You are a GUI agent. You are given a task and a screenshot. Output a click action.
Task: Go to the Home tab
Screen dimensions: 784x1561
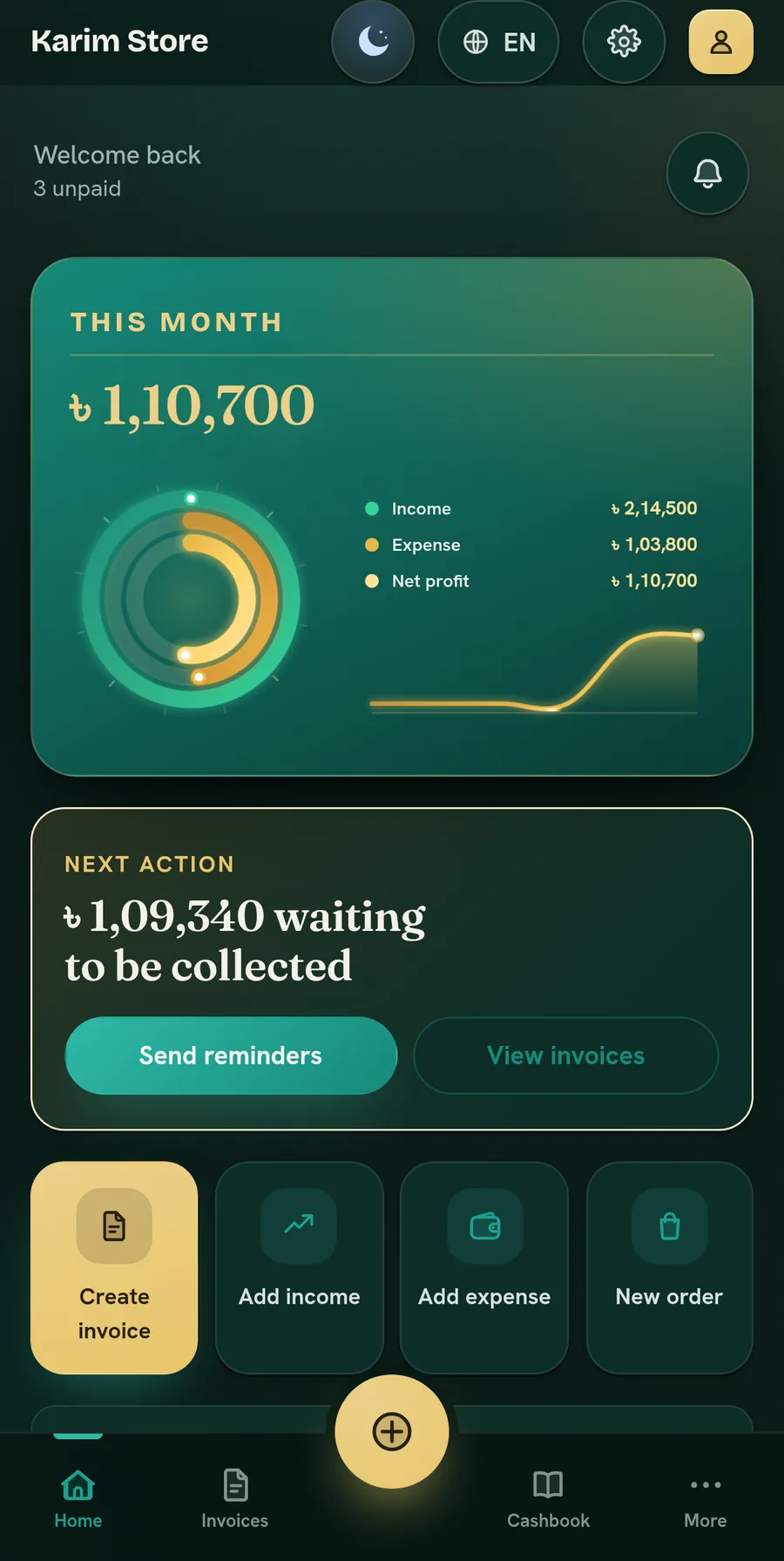78,1499
